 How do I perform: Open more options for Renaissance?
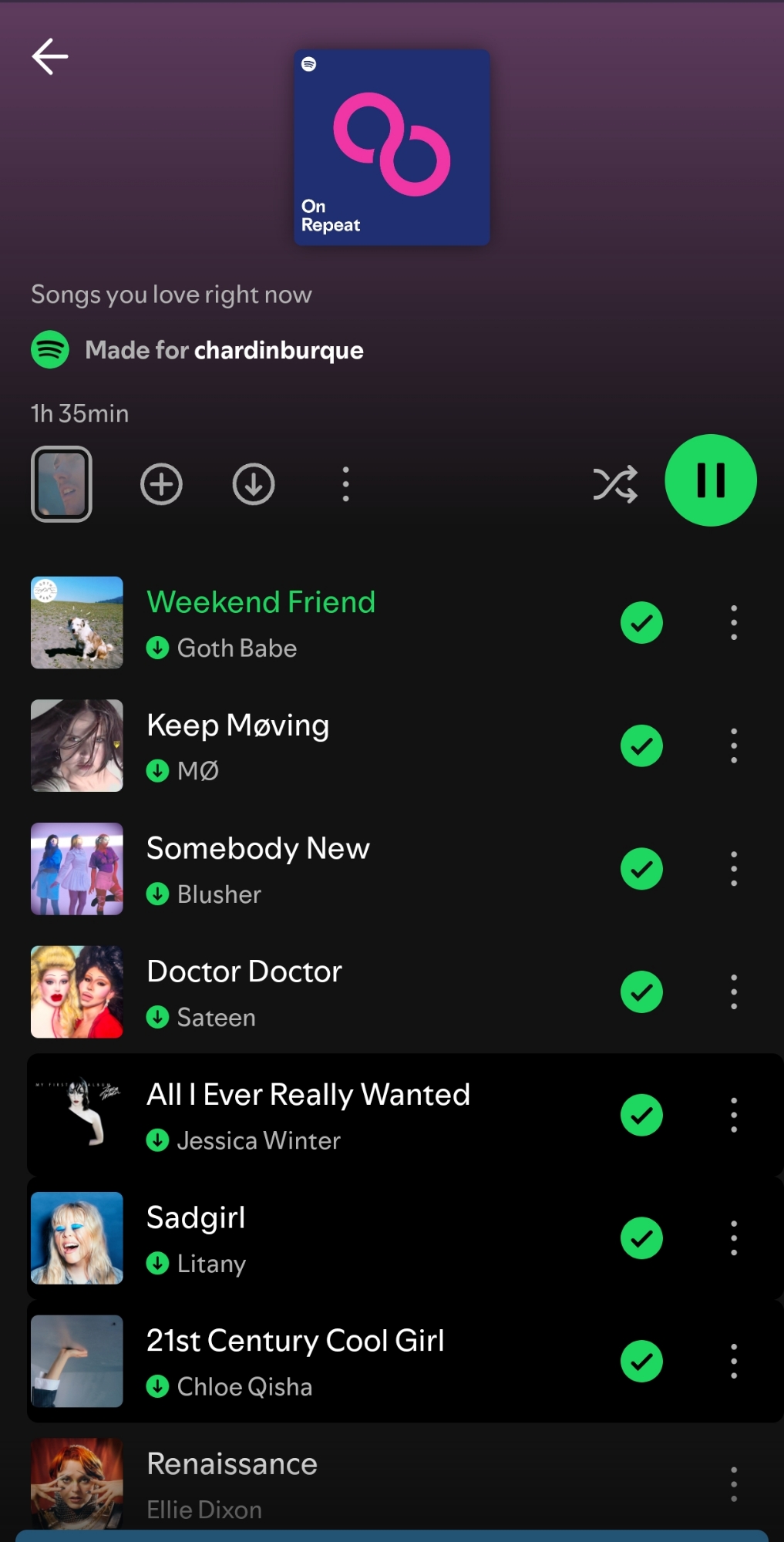click(x=734, y=1484)
